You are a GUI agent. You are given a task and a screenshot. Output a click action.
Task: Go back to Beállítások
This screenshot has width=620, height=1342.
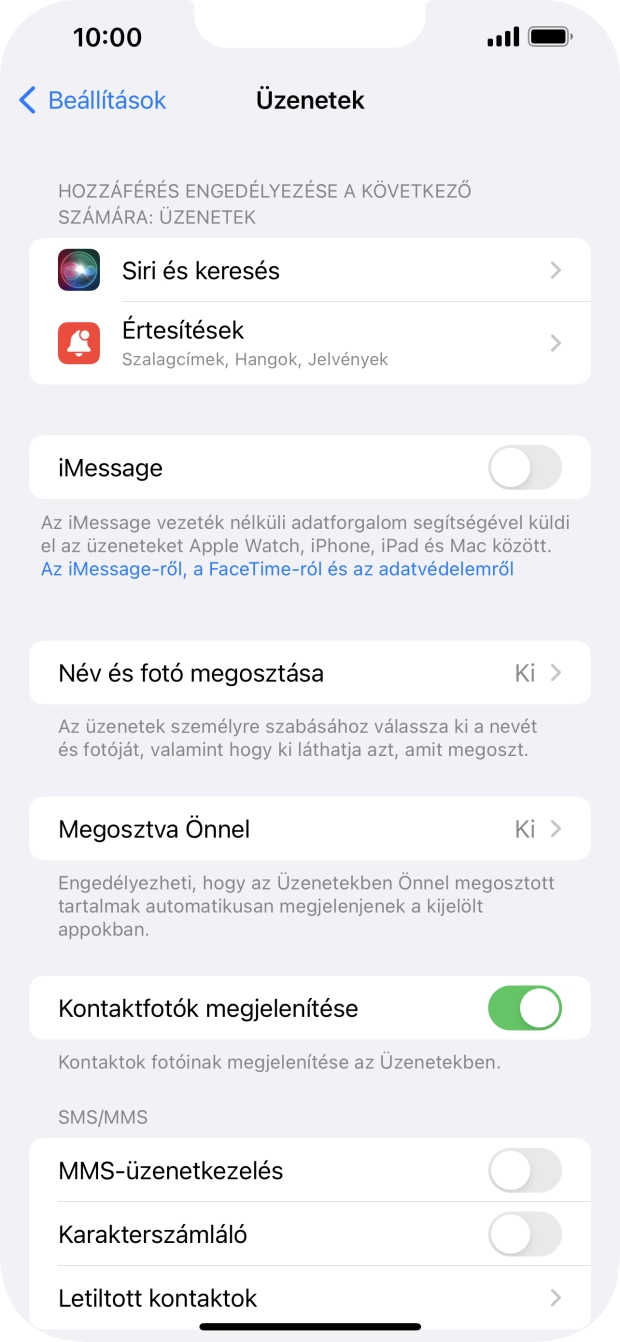coord(92,100)
